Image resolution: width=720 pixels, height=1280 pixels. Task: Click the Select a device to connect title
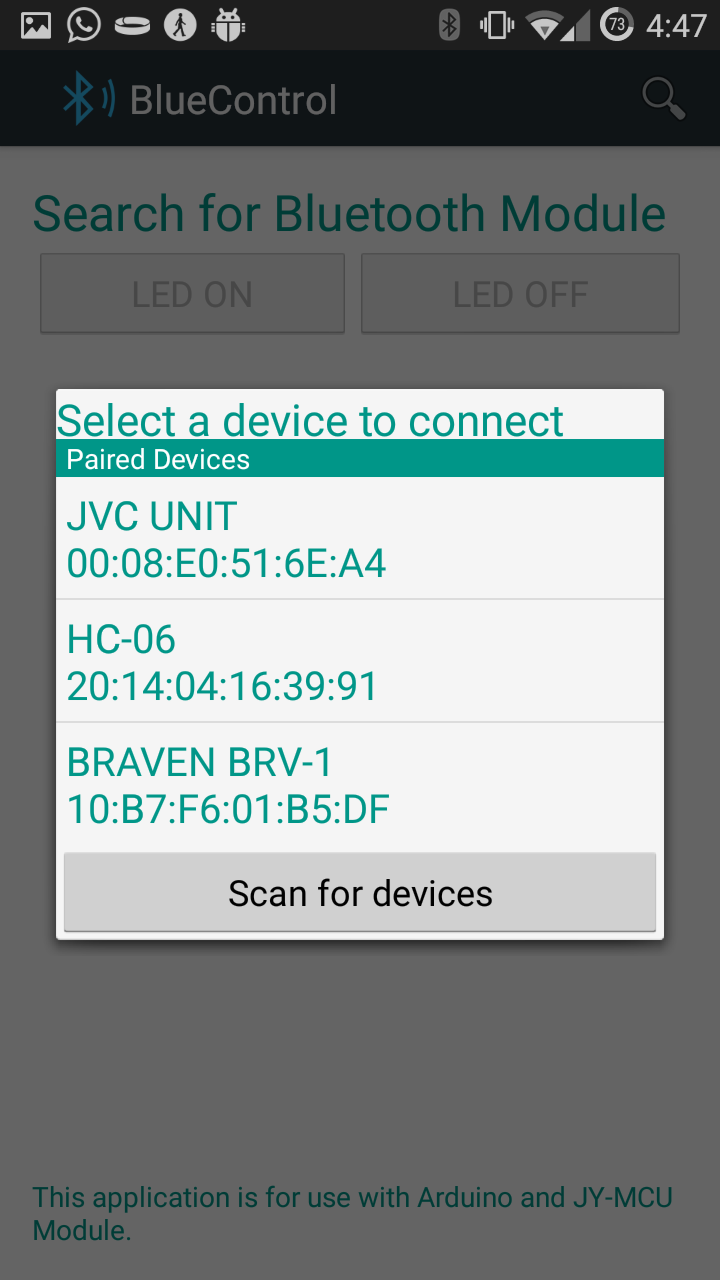click(310, 420)
